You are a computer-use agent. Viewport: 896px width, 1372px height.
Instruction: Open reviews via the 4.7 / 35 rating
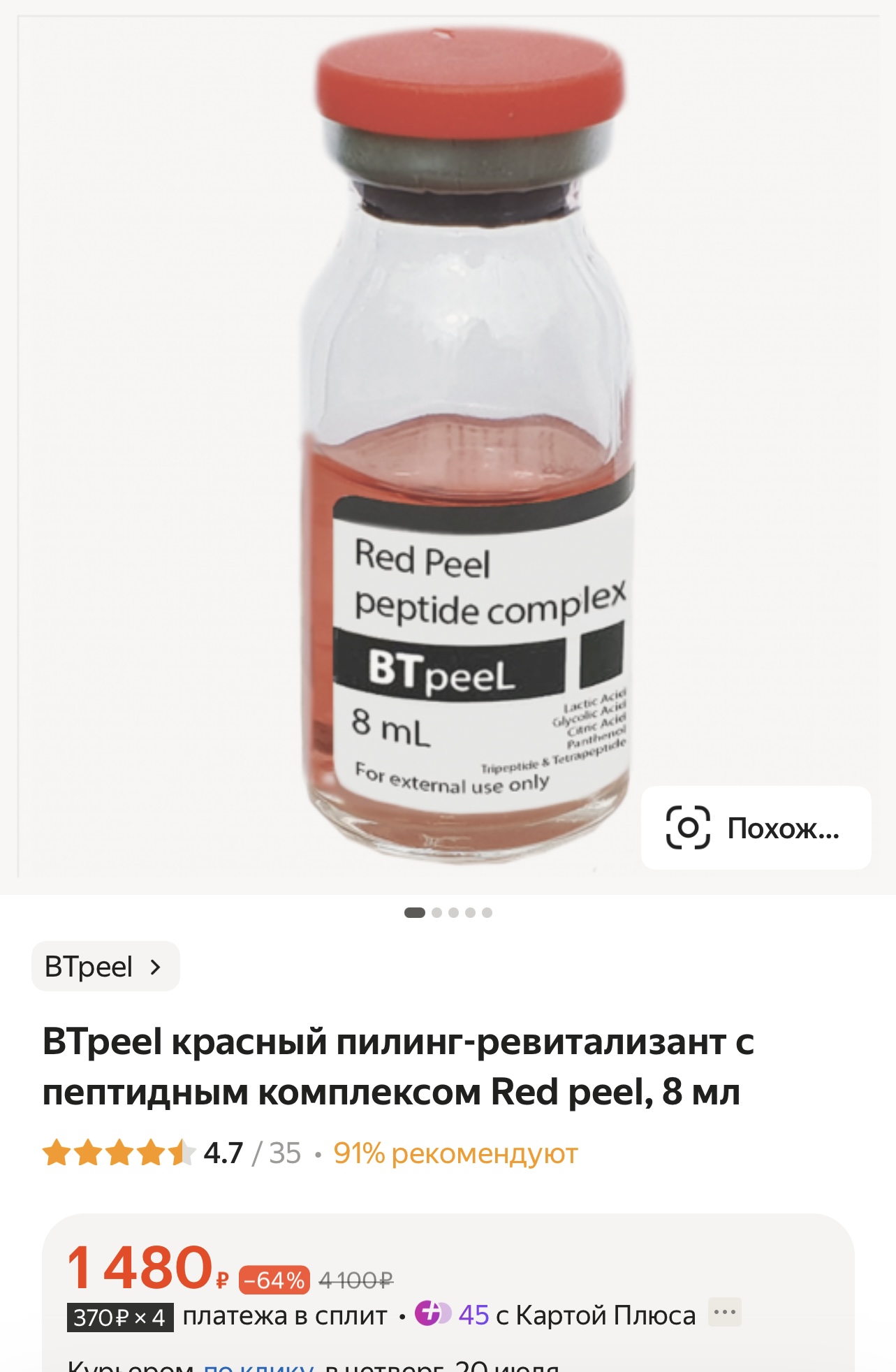(251, 1153)
